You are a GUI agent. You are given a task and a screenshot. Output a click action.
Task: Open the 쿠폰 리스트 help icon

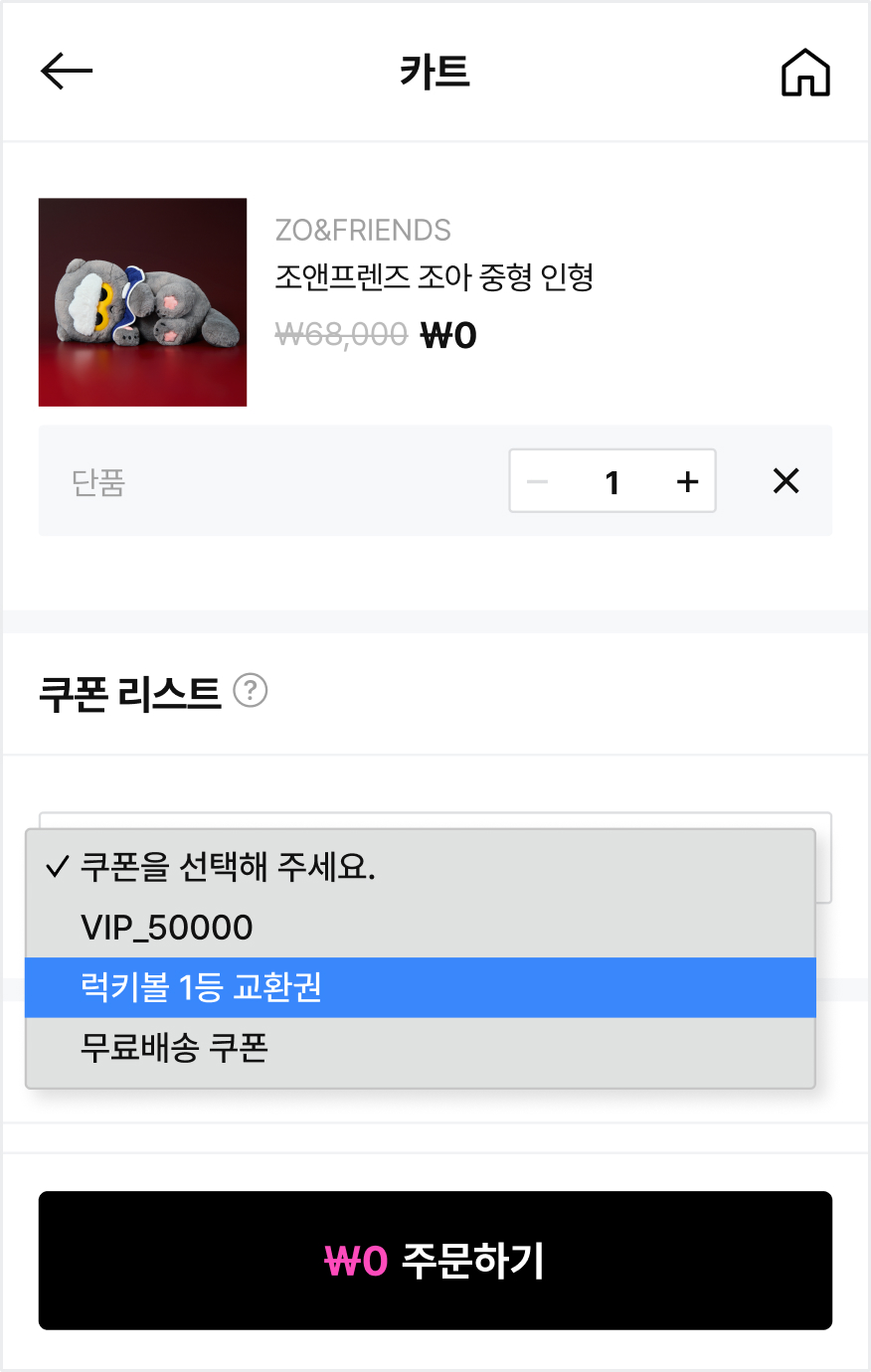point(251,690)
